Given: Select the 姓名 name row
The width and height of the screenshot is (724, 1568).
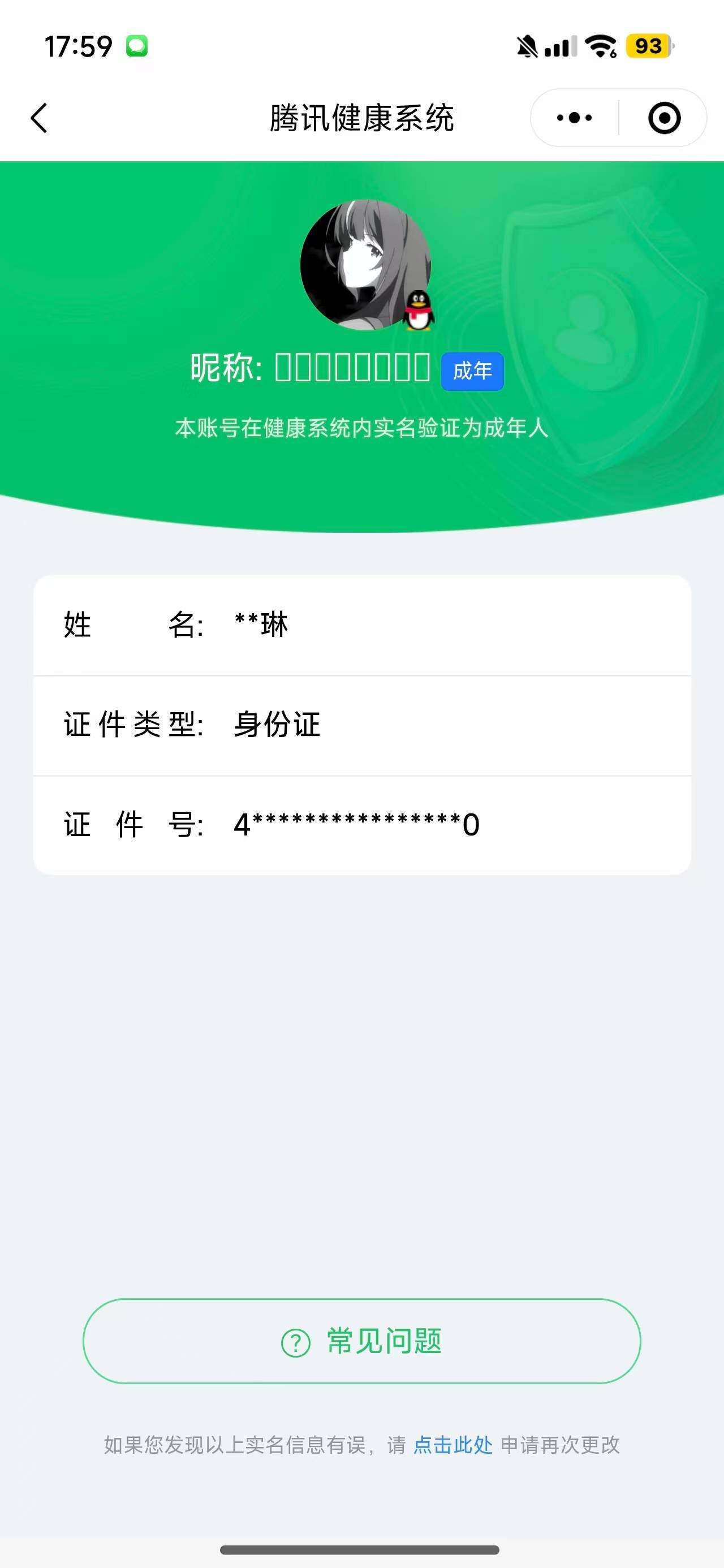Looking at the screenshot, I should coord(361,625).
